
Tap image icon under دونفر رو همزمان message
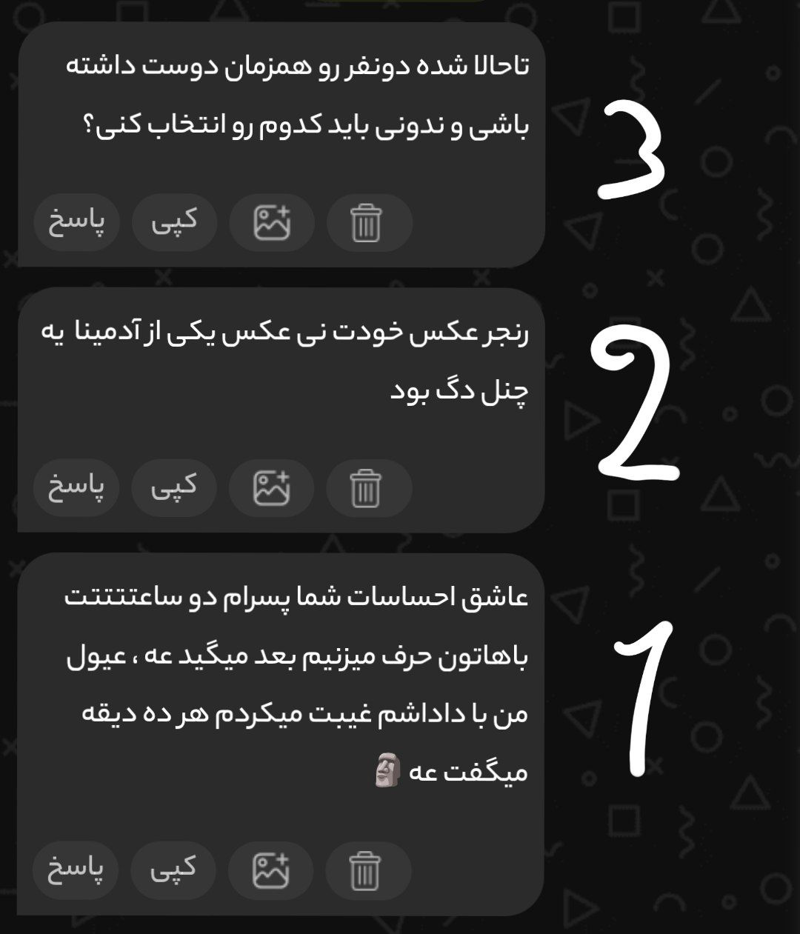tap(271, 222)
